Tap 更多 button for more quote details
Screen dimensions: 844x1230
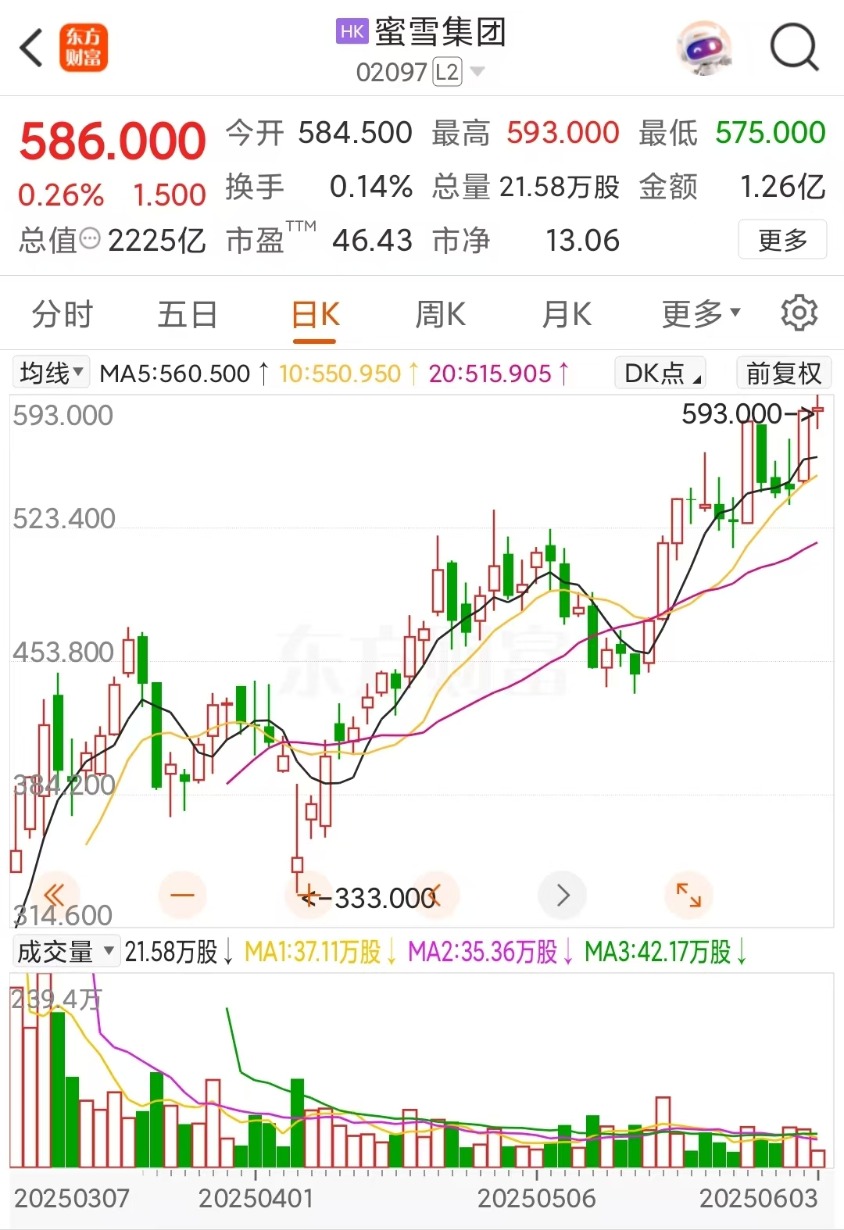pos(782,240)
